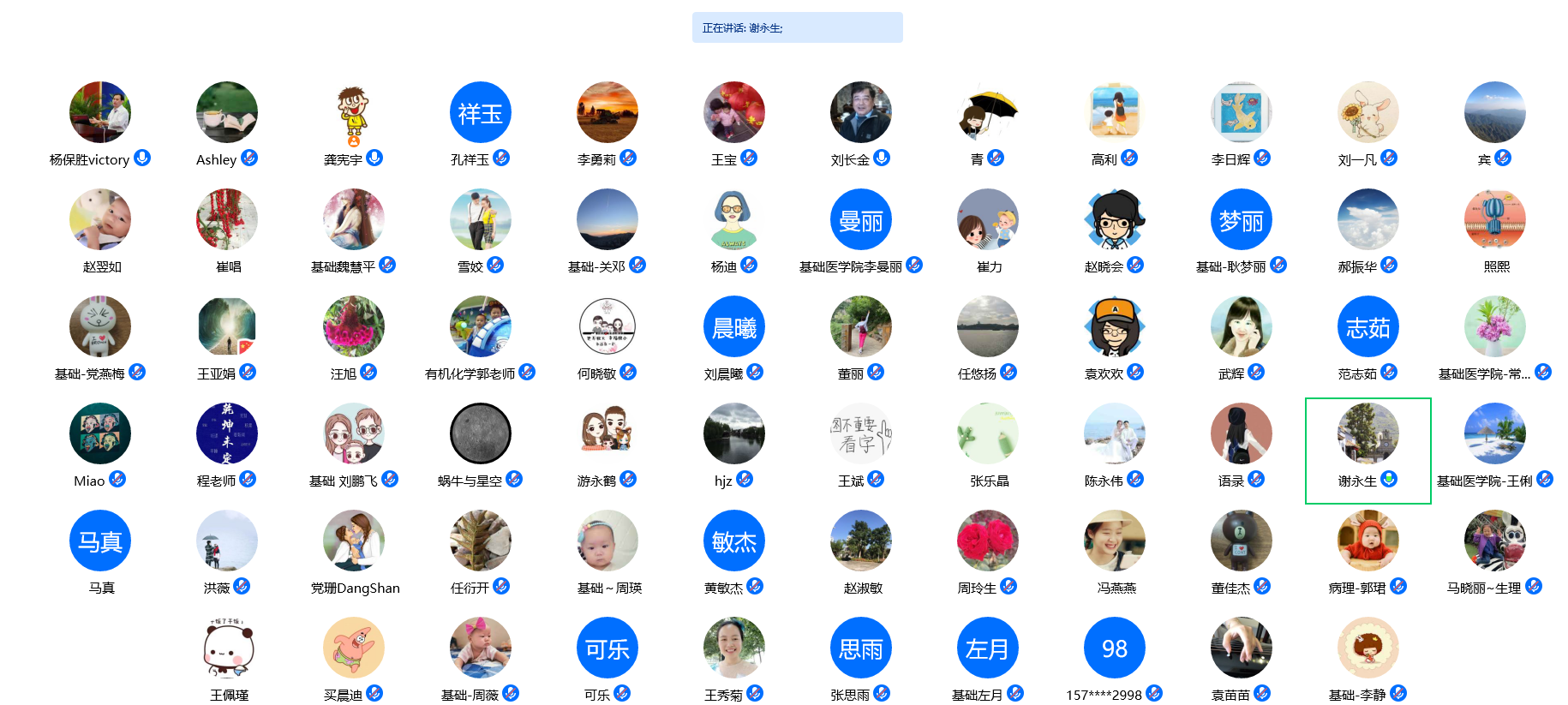The width and height of the screenshot is (1568, 705).
Task: Select 范志茹's avatar
Action: click(x=1368, y=326)
